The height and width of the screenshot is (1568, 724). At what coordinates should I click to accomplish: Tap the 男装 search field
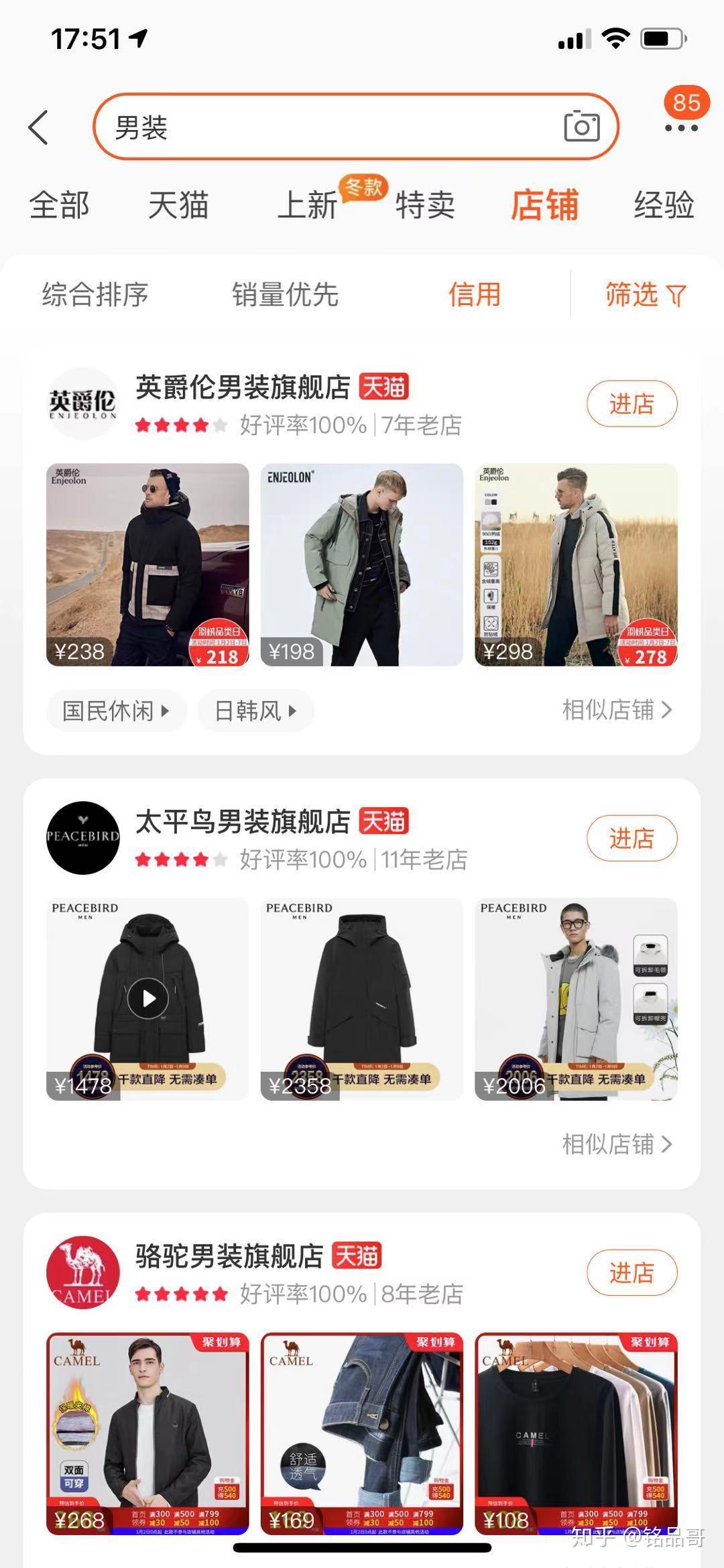(328, 127)
